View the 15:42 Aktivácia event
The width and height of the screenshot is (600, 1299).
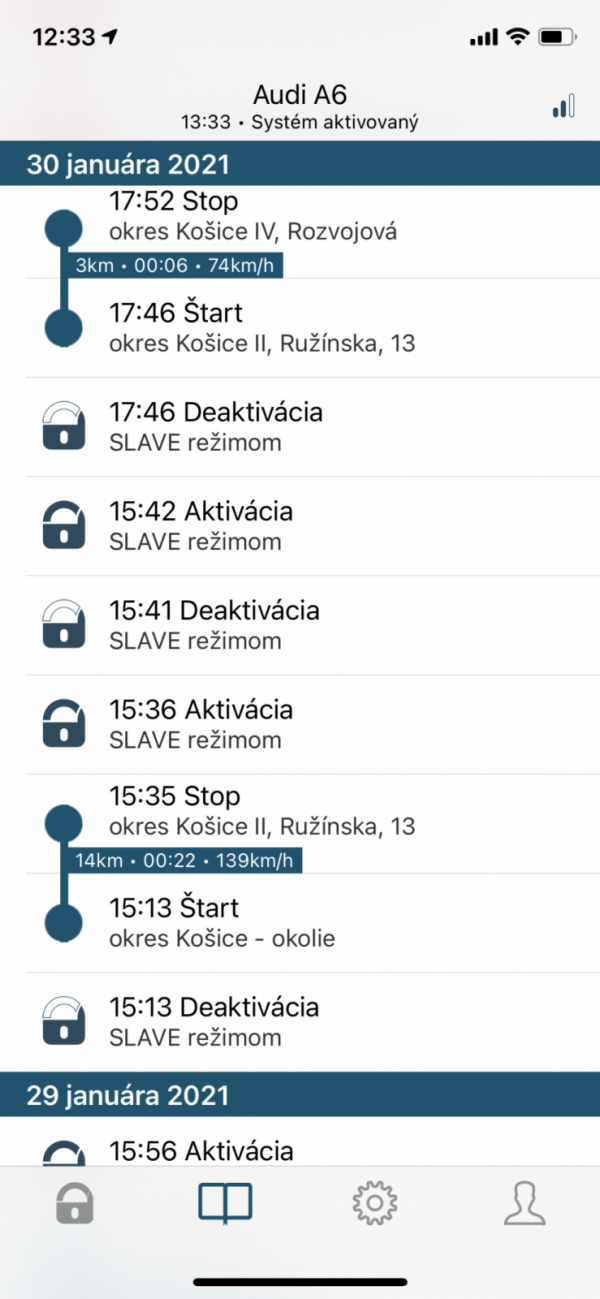pos(300,526)
